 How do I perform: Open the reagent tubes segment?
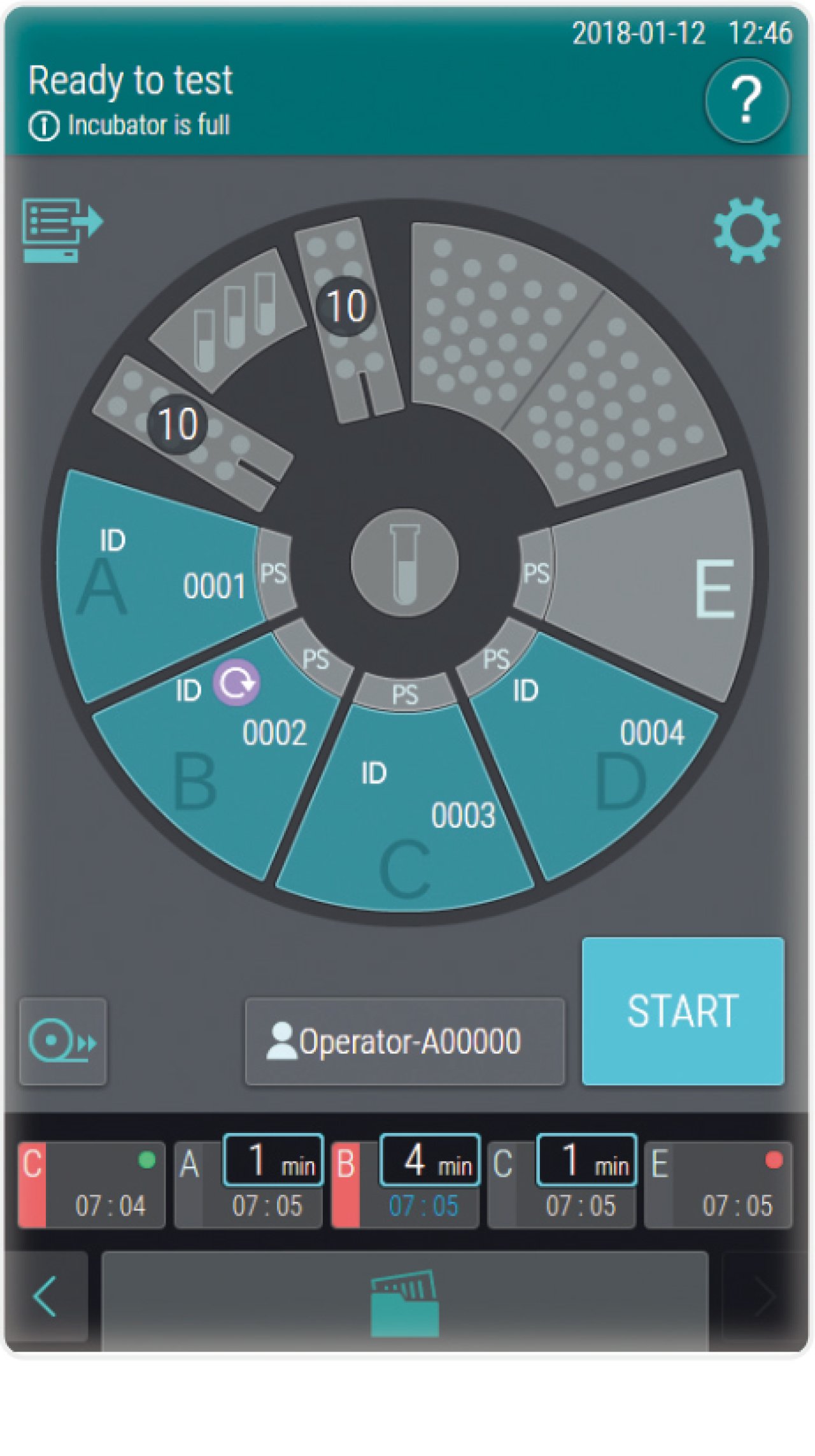pyautogui.click(x=229, y=318)
